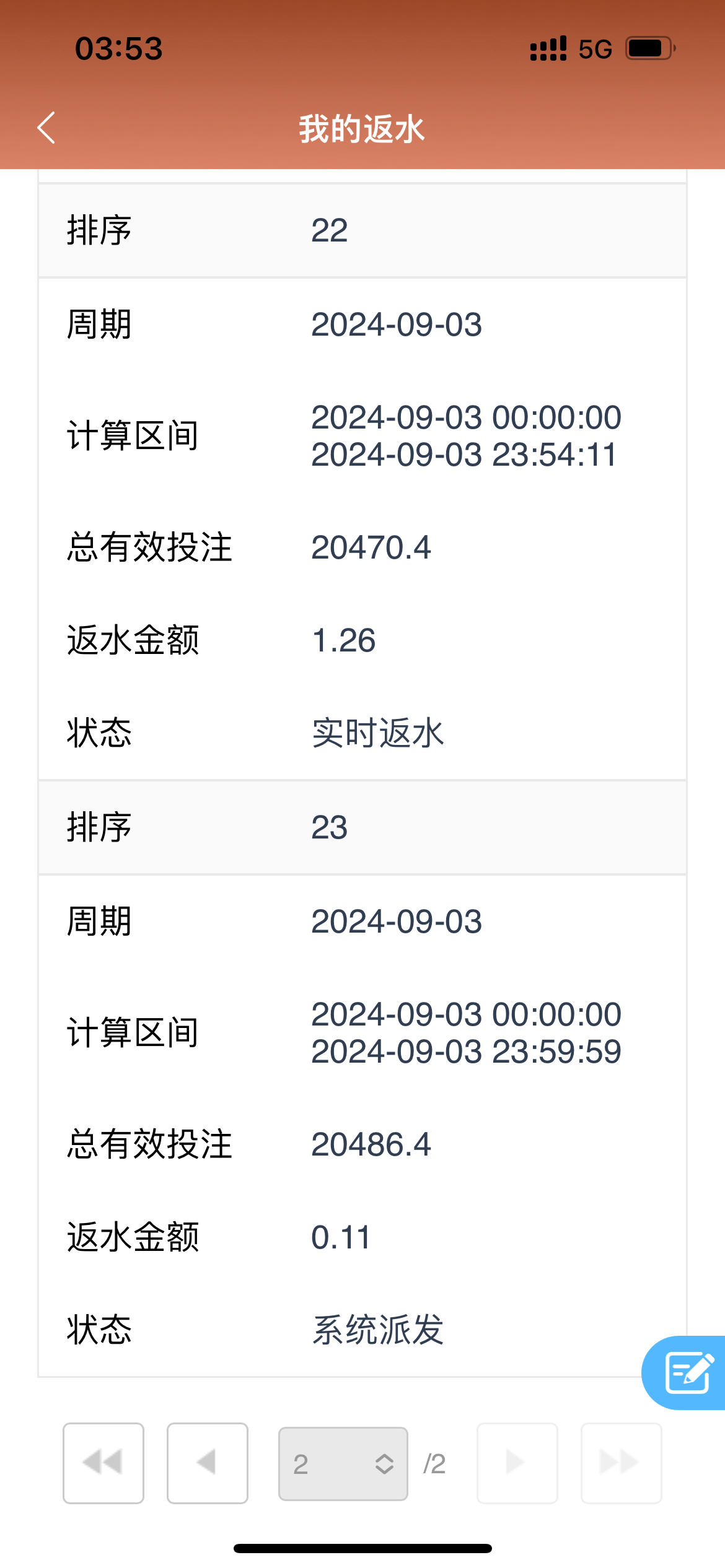Jump to first page with double-left-arrow icon
This screenshot has width=725, height=1568.
[x=102, y=1464]
